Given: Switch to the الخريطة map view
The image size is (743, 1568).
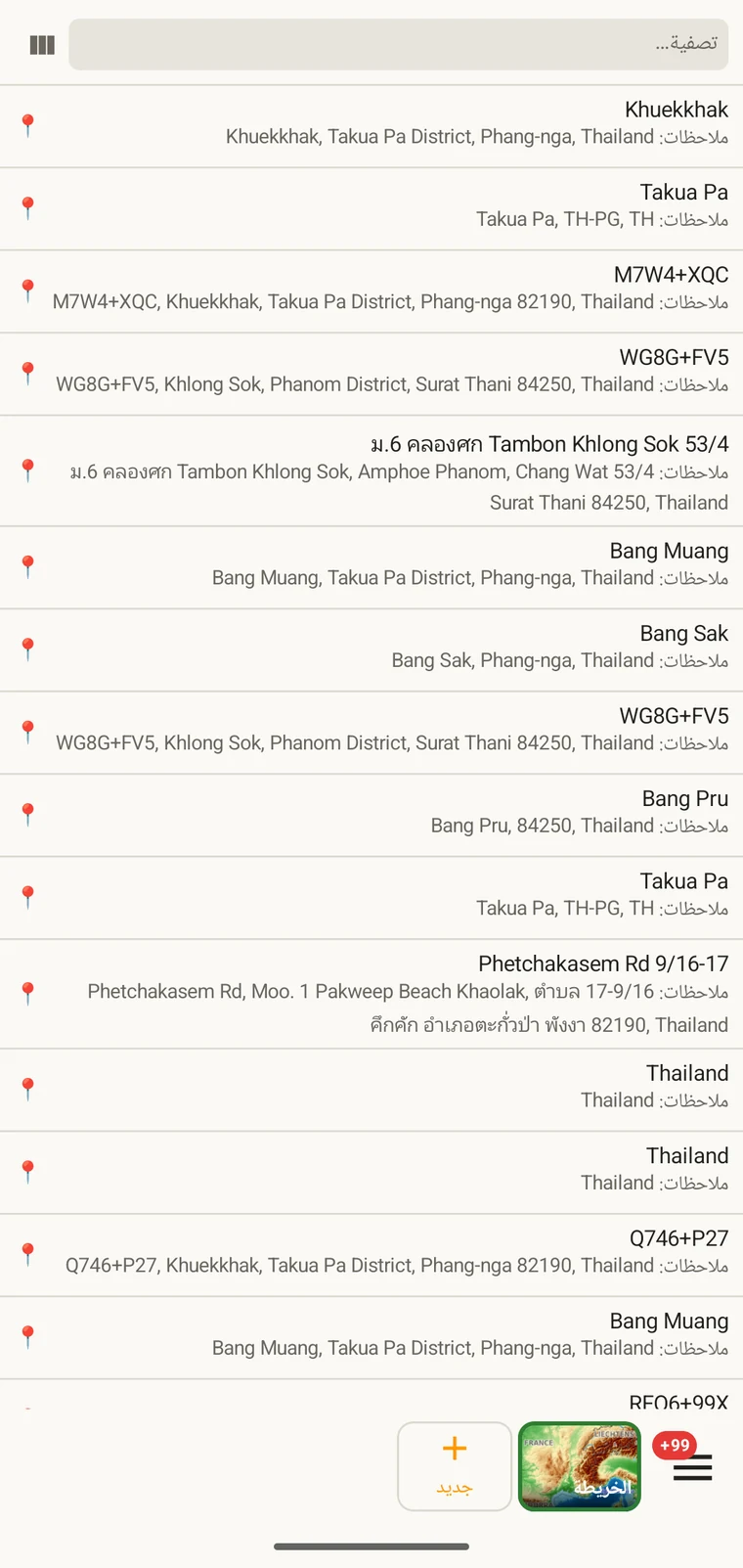Looking at the screenshot, I should [x=580, y=1466].
